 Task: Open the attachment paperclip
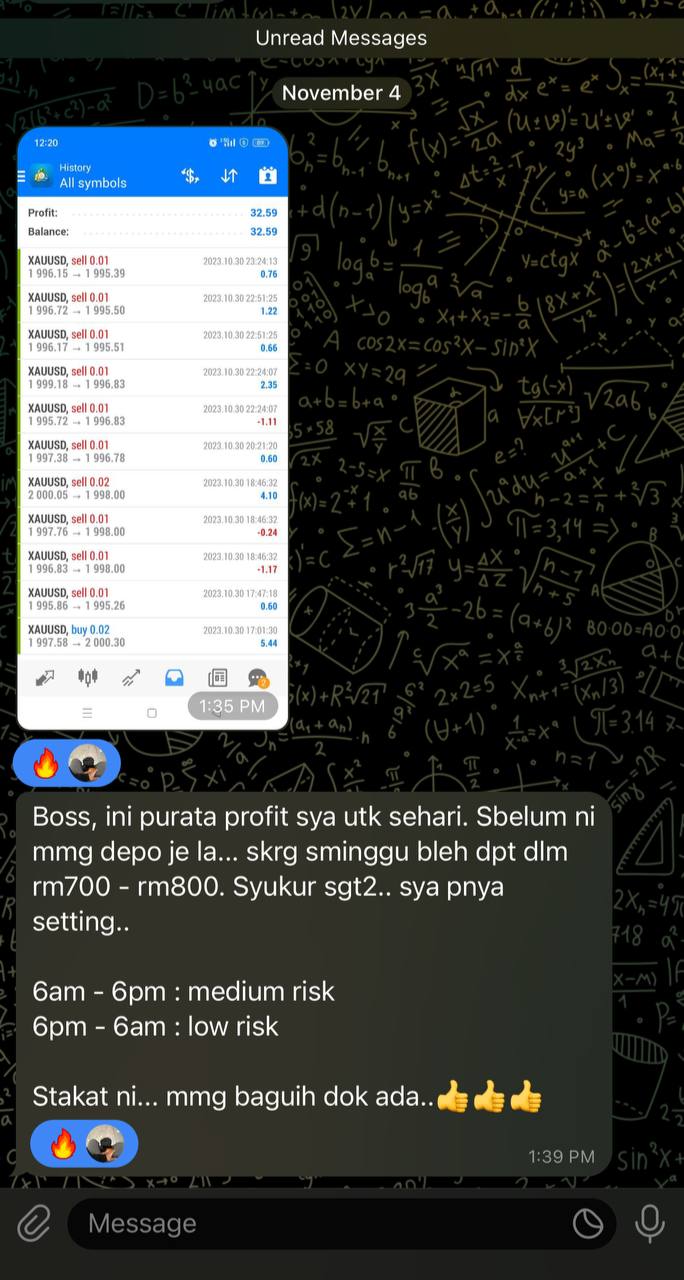click(33, 1223)
